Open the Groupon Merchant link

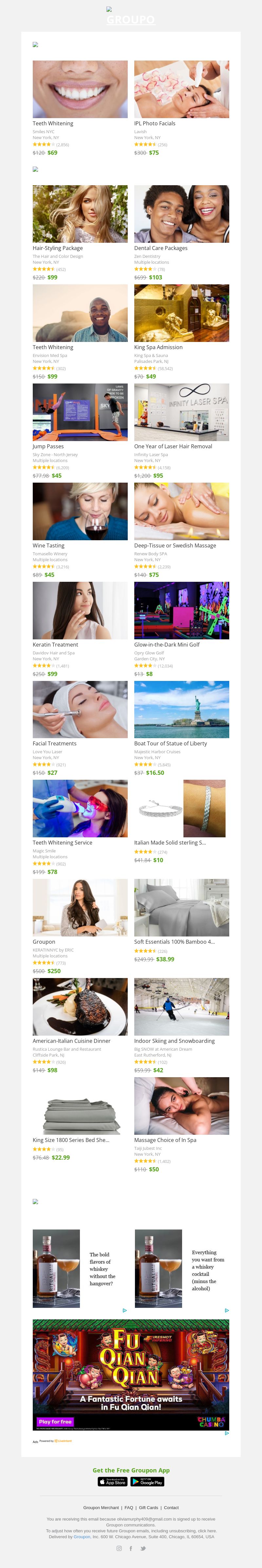click(x=101, y=1507)
